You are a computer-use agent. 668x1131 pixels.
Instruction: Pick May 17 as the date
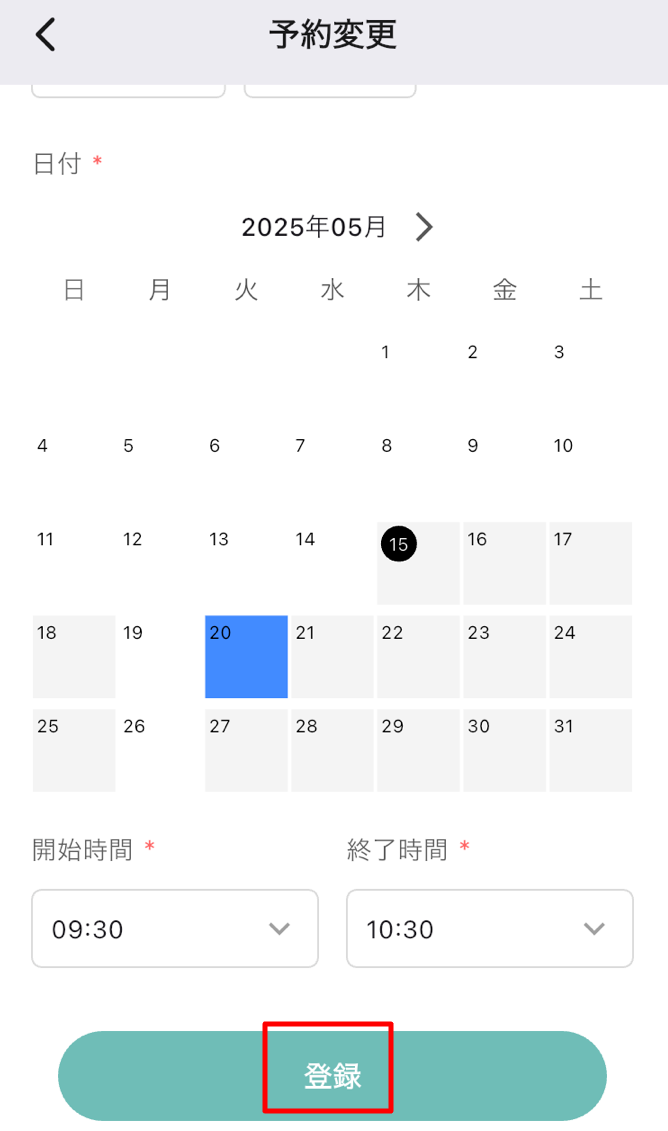590,562
